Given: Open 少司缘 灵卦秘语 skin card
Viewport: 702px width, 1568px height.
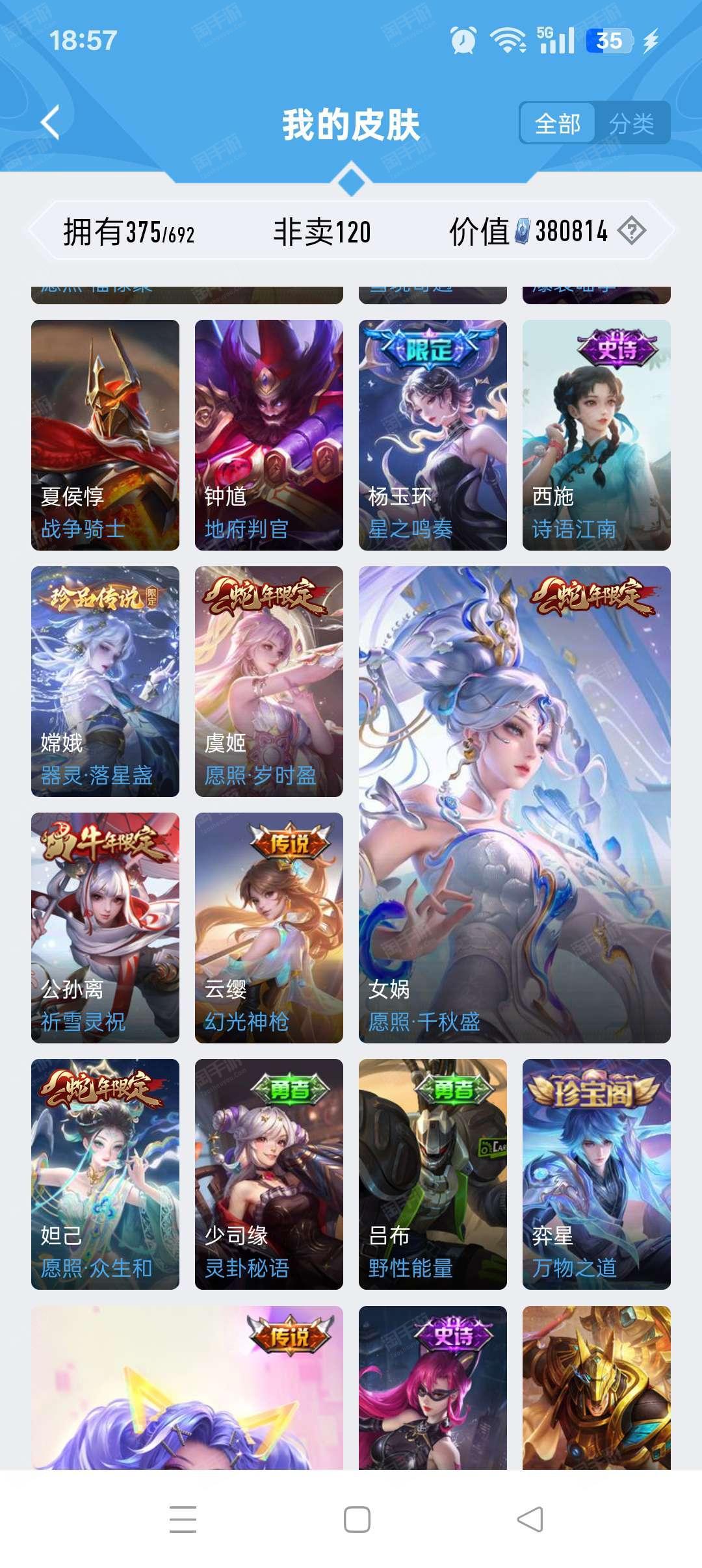Looking at the screenshot, I should pyautogui.click(x=269, y=1174).
